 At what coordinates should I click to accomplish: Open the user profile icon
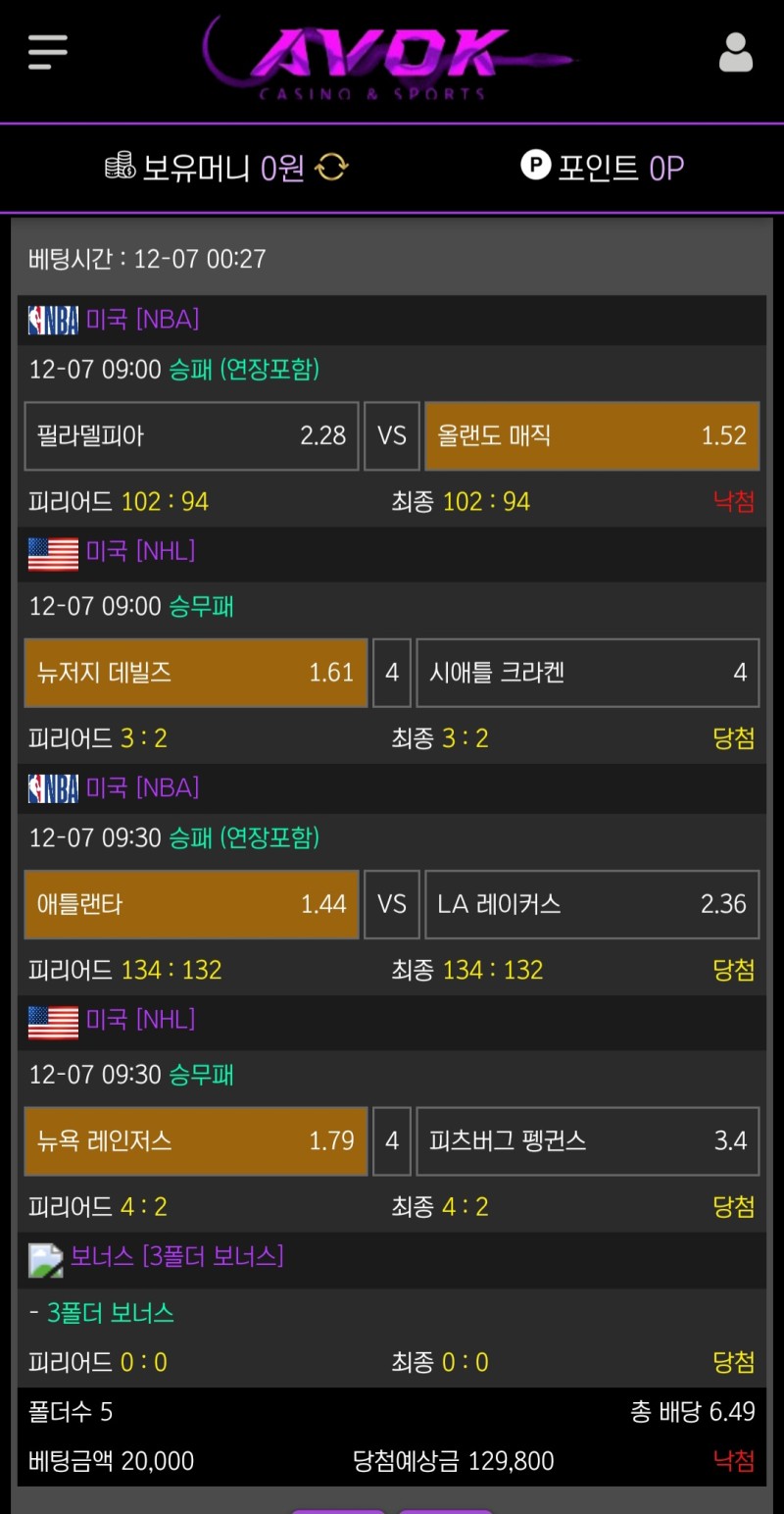[x=736, y=53]
